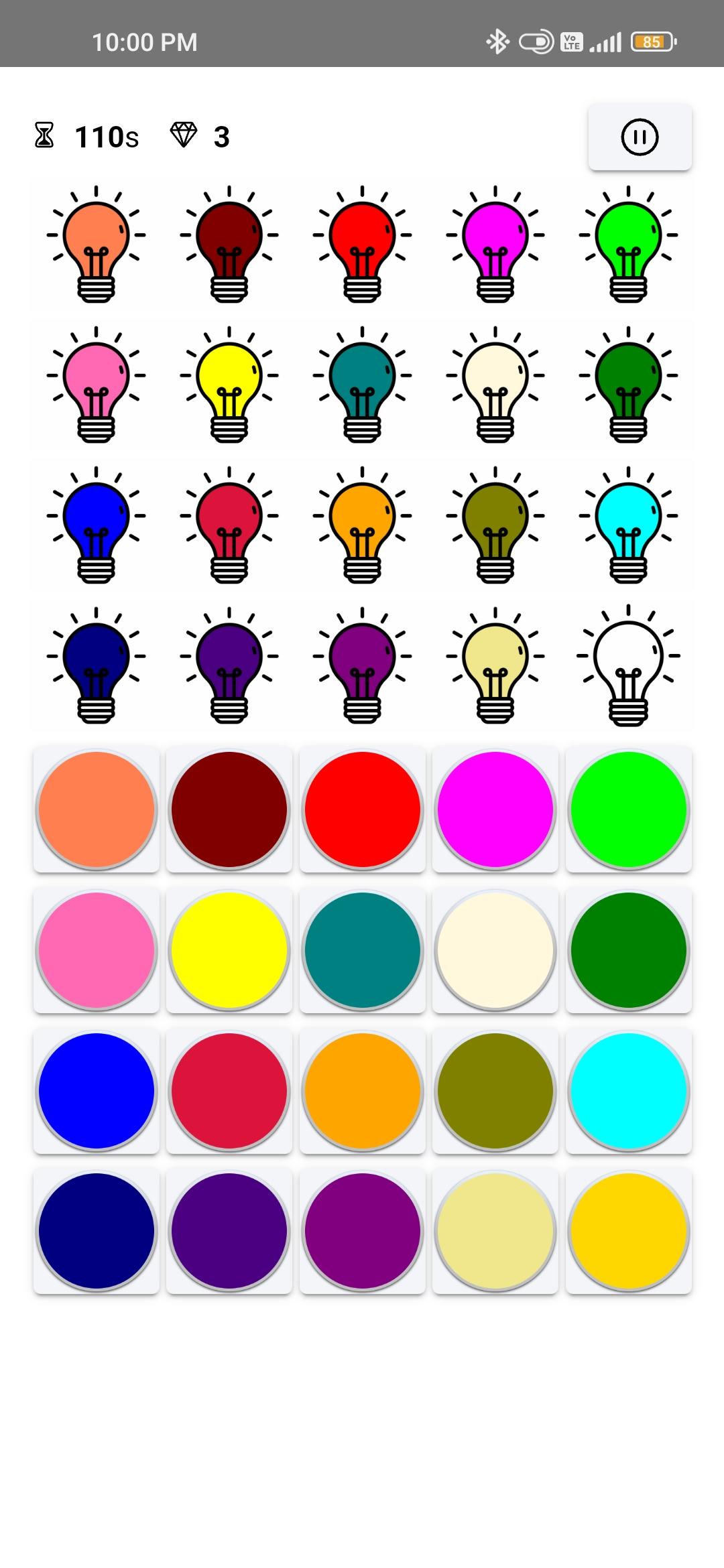Select the cream color swatch
This screenshot has height=1568, width=724.
495,950
